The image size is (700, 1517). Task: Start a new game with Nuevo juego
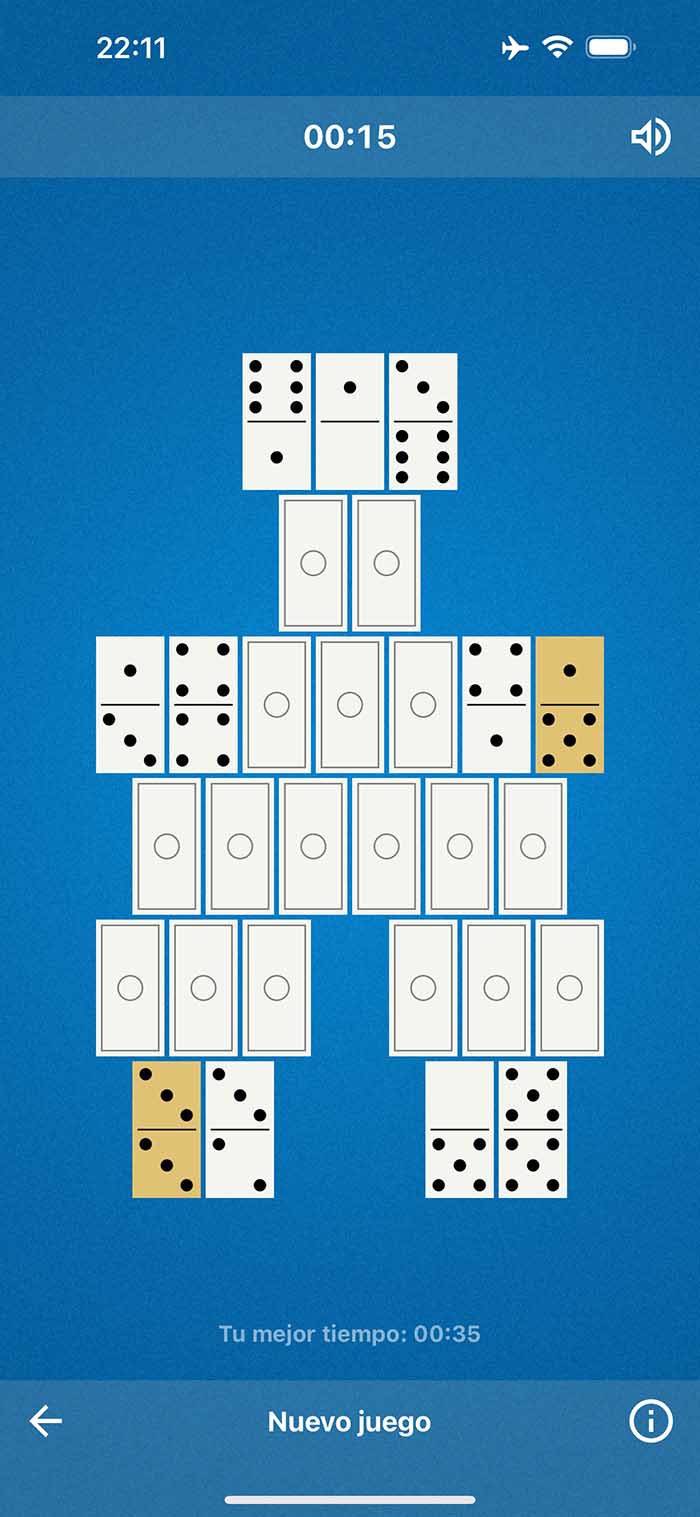point(349,1422)
